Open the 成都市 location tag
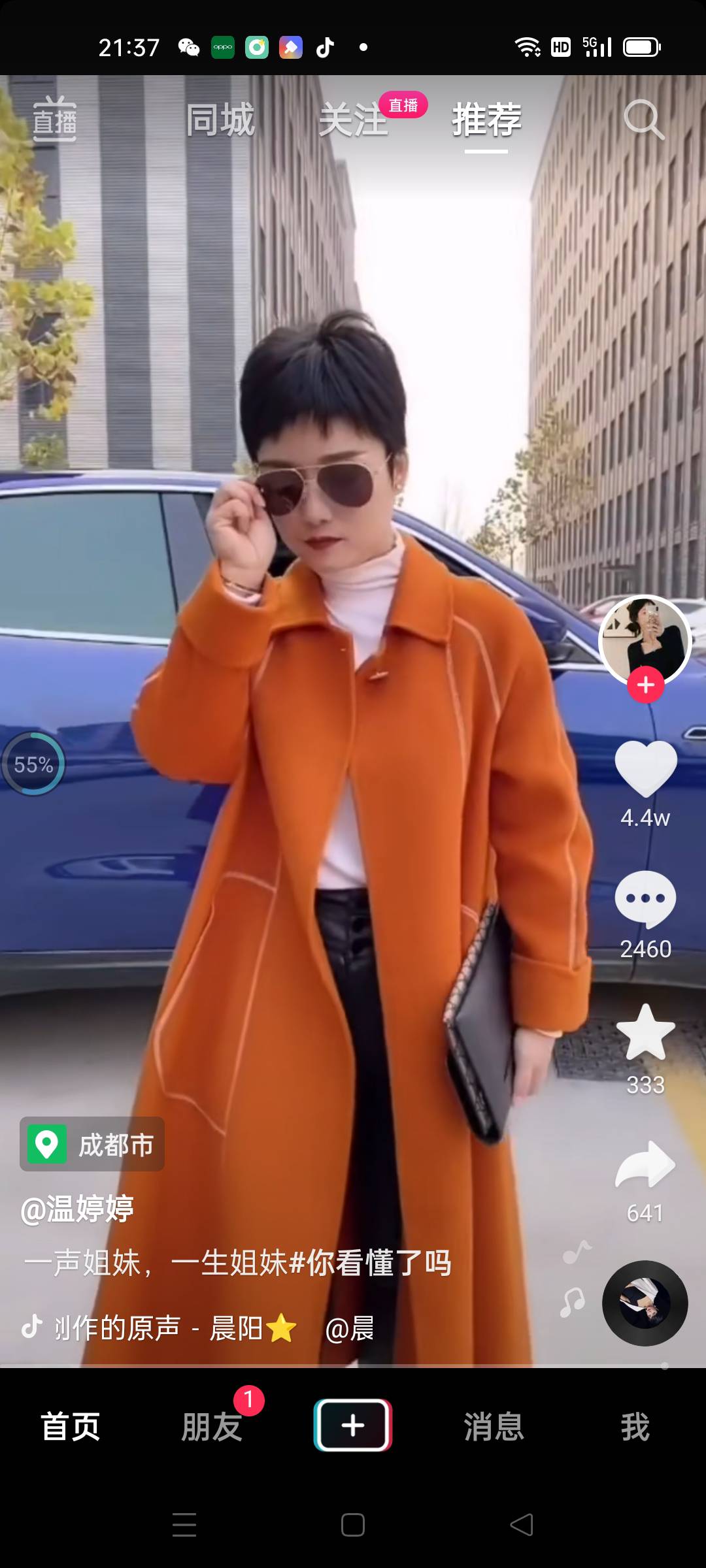 click(92, 1144)
